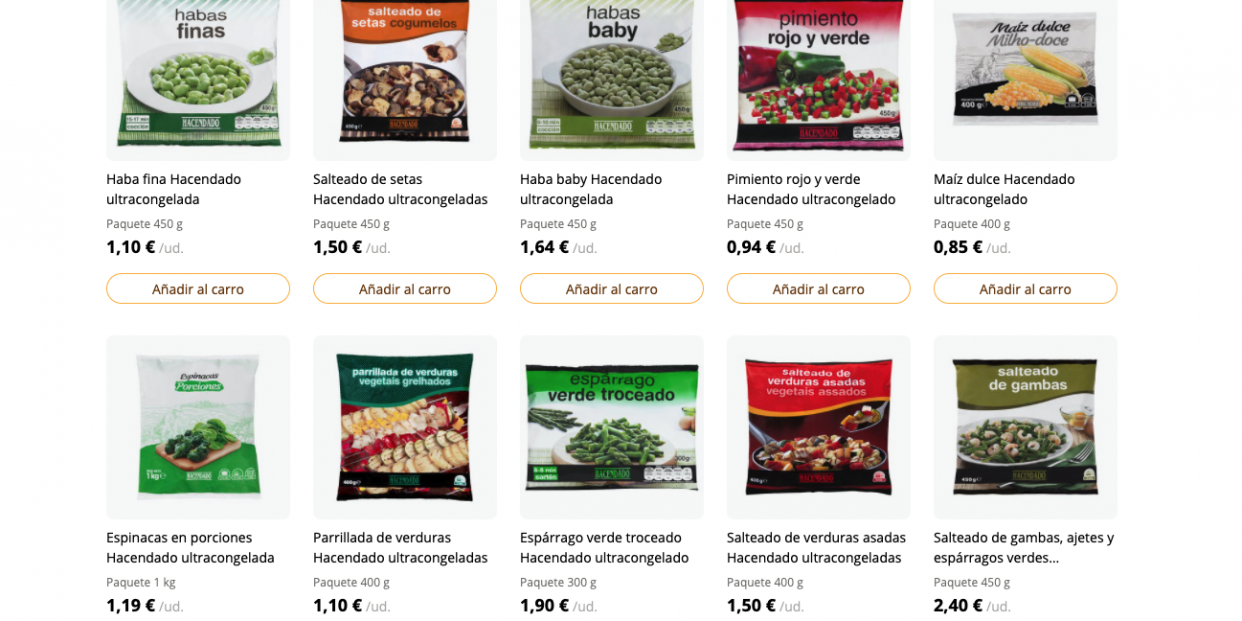
Task: Open Espinacas en porciones product card
Action: (x=198, y=427)
